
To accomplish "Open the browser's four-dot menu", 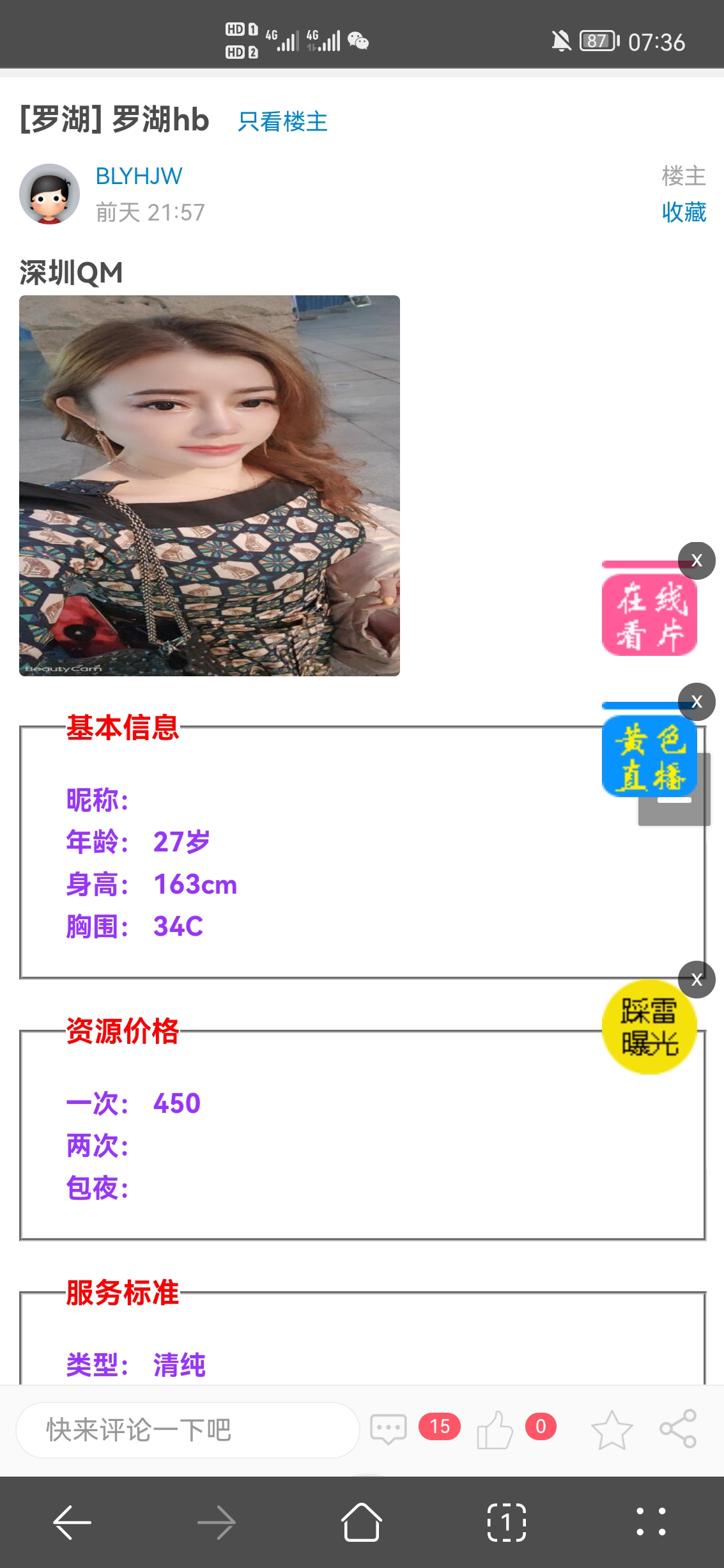I will point(651,1522).
